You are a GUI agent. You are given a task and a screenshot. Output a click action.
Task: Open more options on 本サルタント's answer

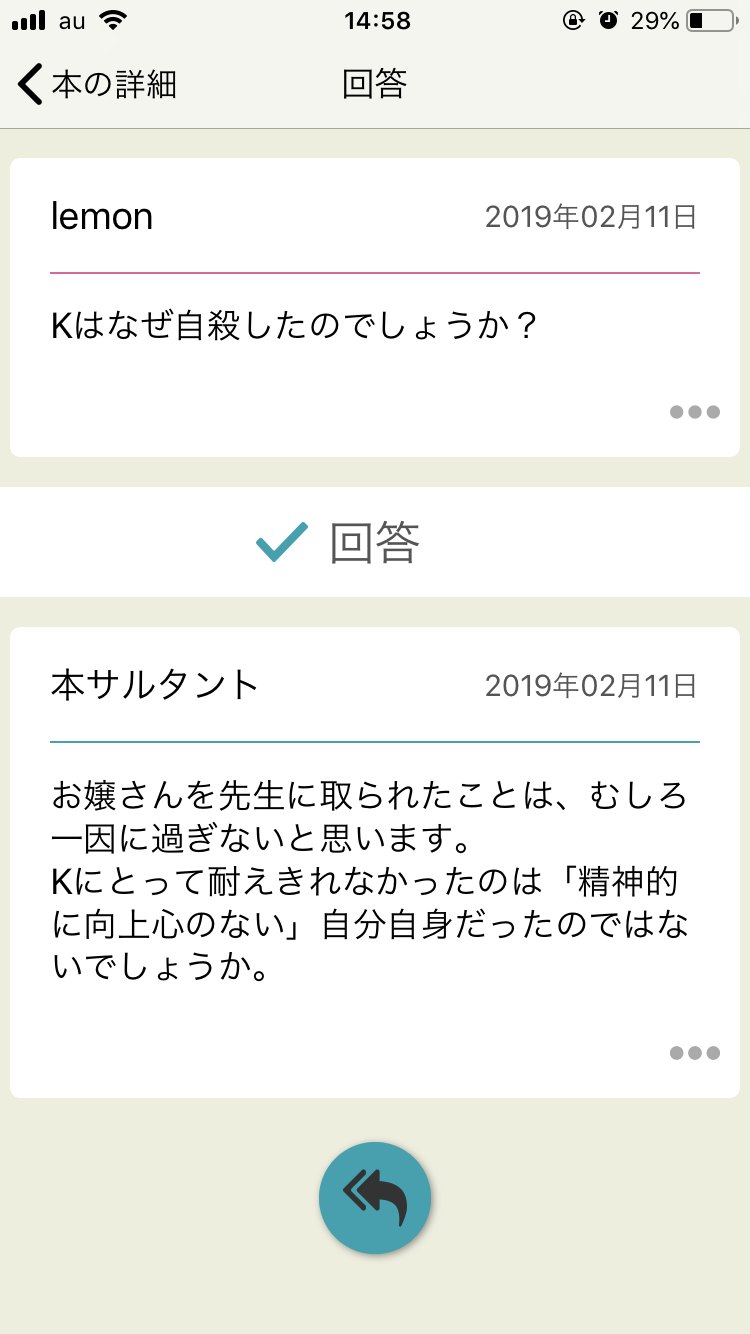coord(695,1052)
